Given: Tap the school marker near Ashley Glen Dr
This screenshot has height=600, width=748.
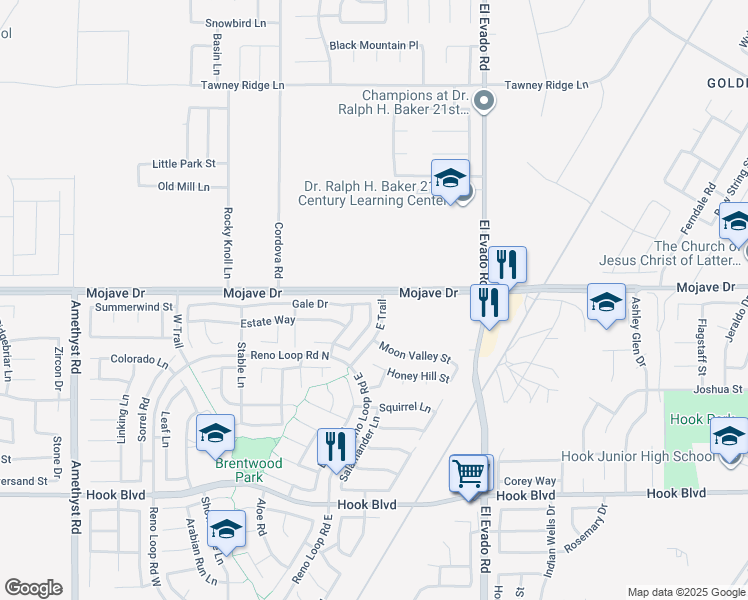Looking at the screenshot, I should tap(606, 302).
